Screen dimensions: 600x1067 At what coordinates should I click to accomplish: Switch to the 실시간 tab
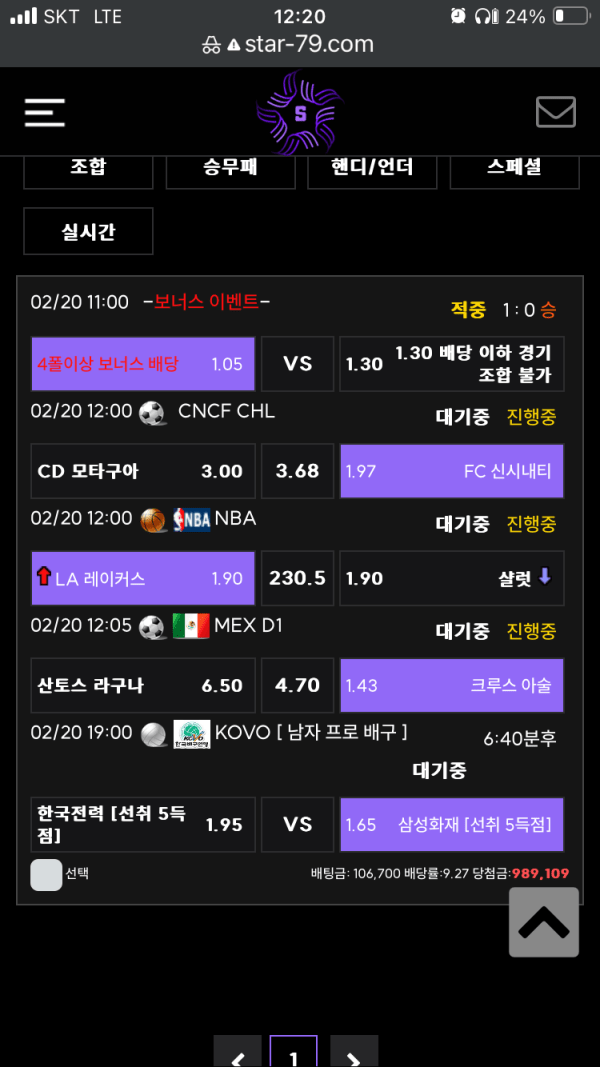[x=88, y=231]
